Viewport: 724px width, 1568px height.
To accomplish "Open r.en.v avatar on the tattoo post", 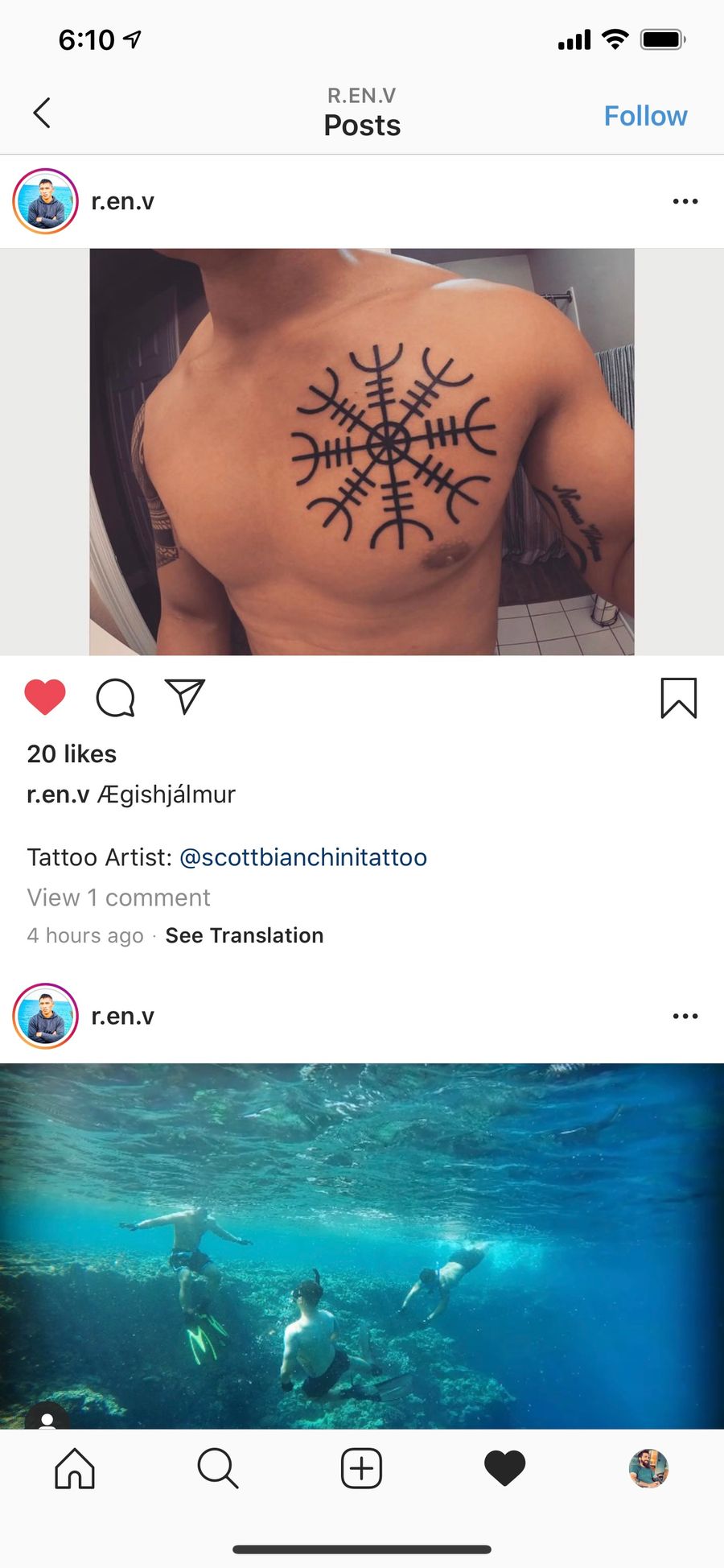I will click(x=46, y=201).
